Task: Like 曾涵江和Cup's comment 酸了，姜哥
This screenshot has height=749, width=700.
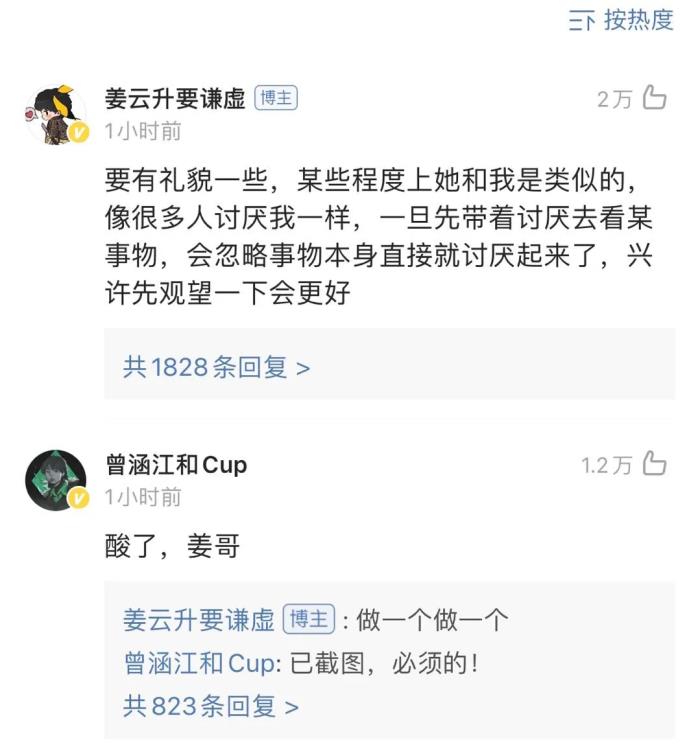Action: [654, 464]
